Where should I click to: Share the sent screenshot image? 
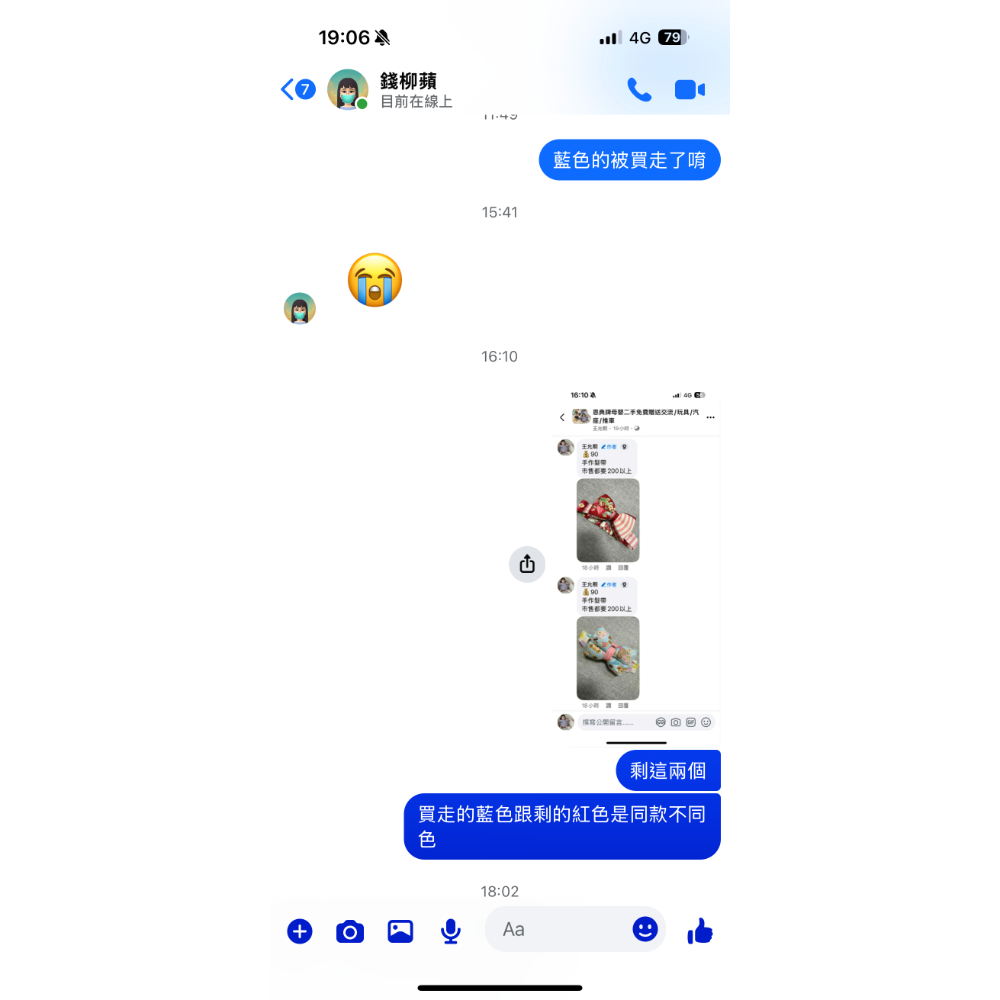[x=527, y=564]
